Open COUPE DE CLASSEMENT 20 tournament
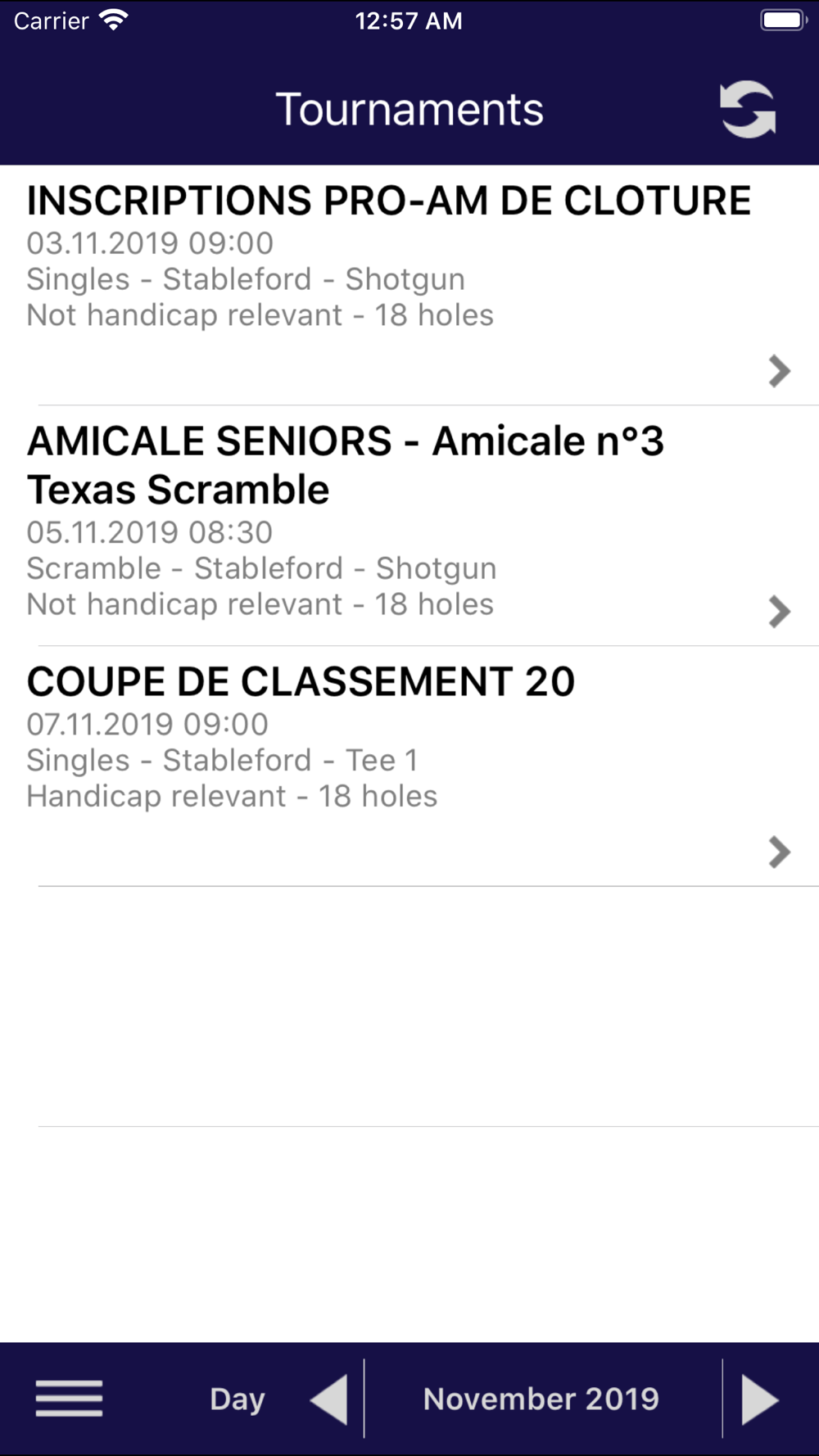819x1456 pixels. (409, 766)
